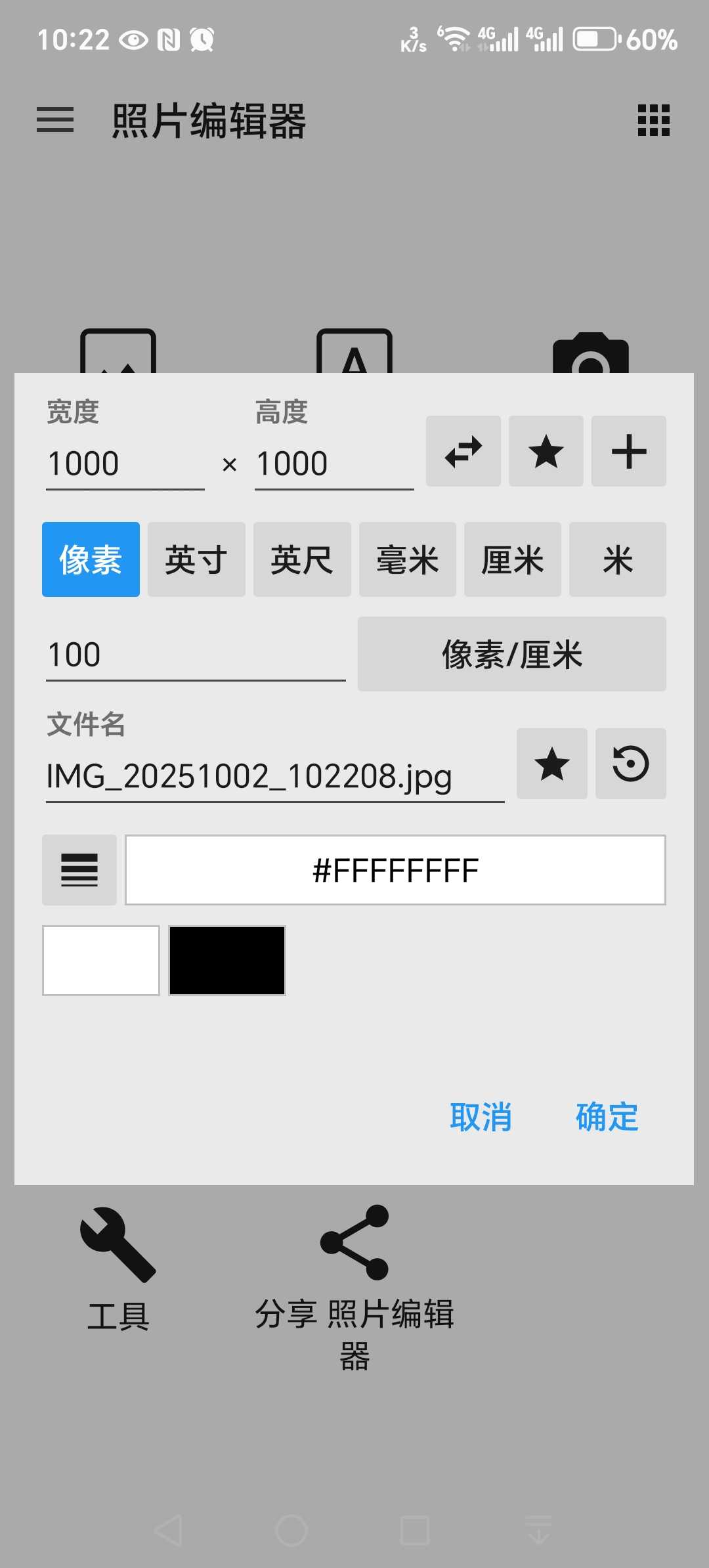Swap width and height values
This screenshot has width=709, height=1568.
tap(463, 451)
